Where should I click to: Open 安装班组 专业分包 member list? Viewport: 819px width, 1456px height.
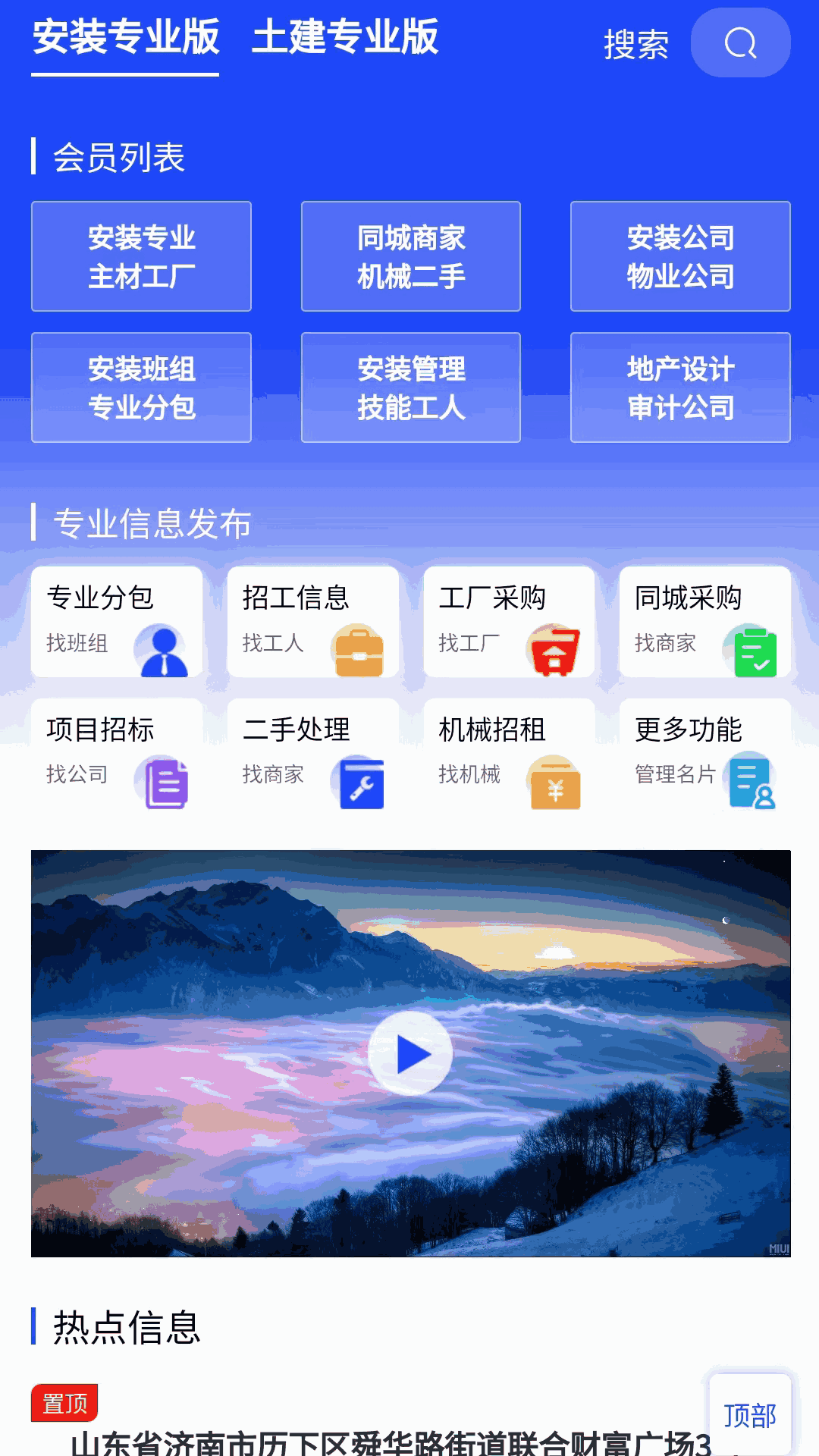tap(141, 388)
